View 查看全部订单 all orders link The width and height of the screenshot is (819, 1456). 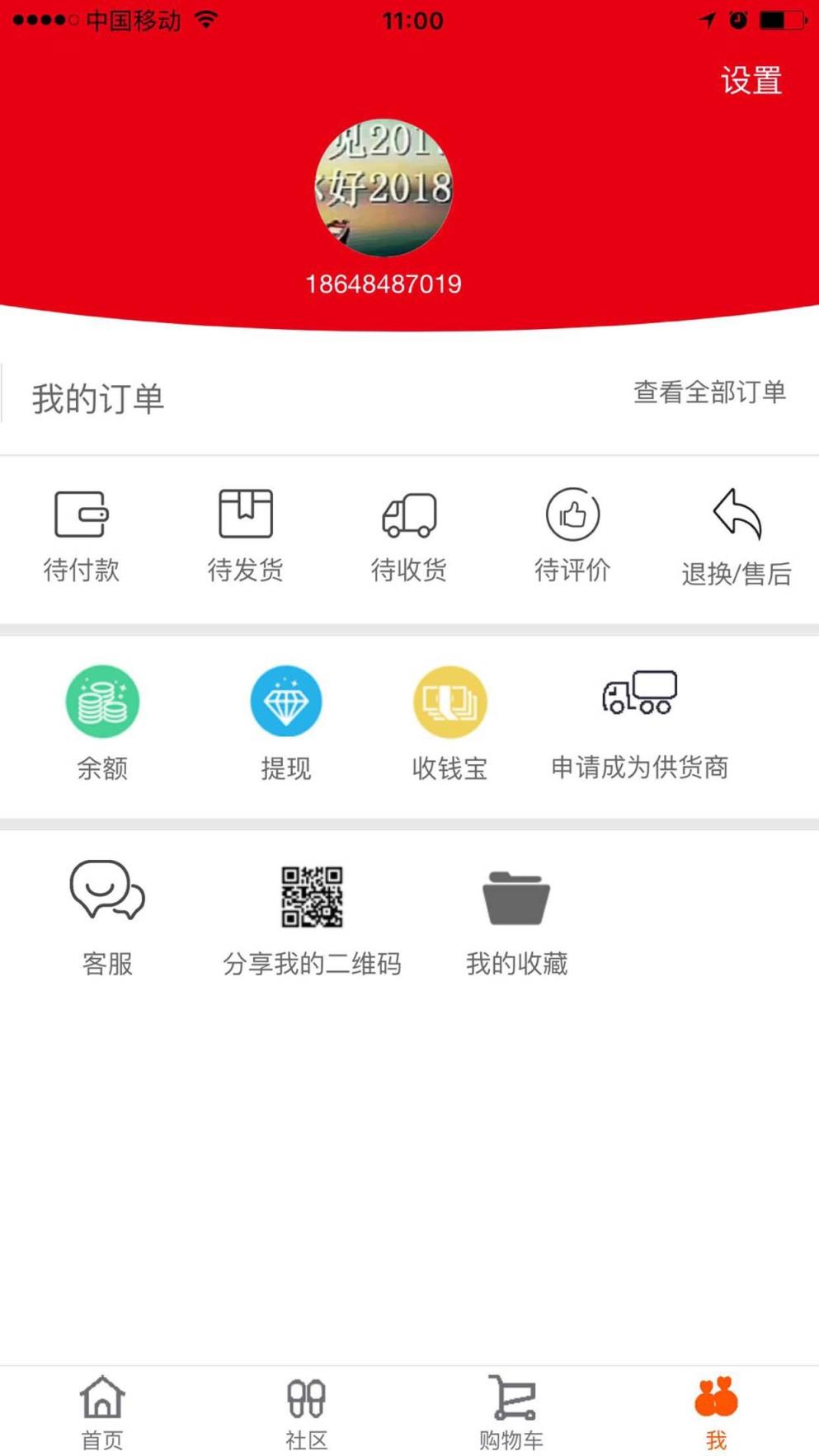(x=708, y=394)
